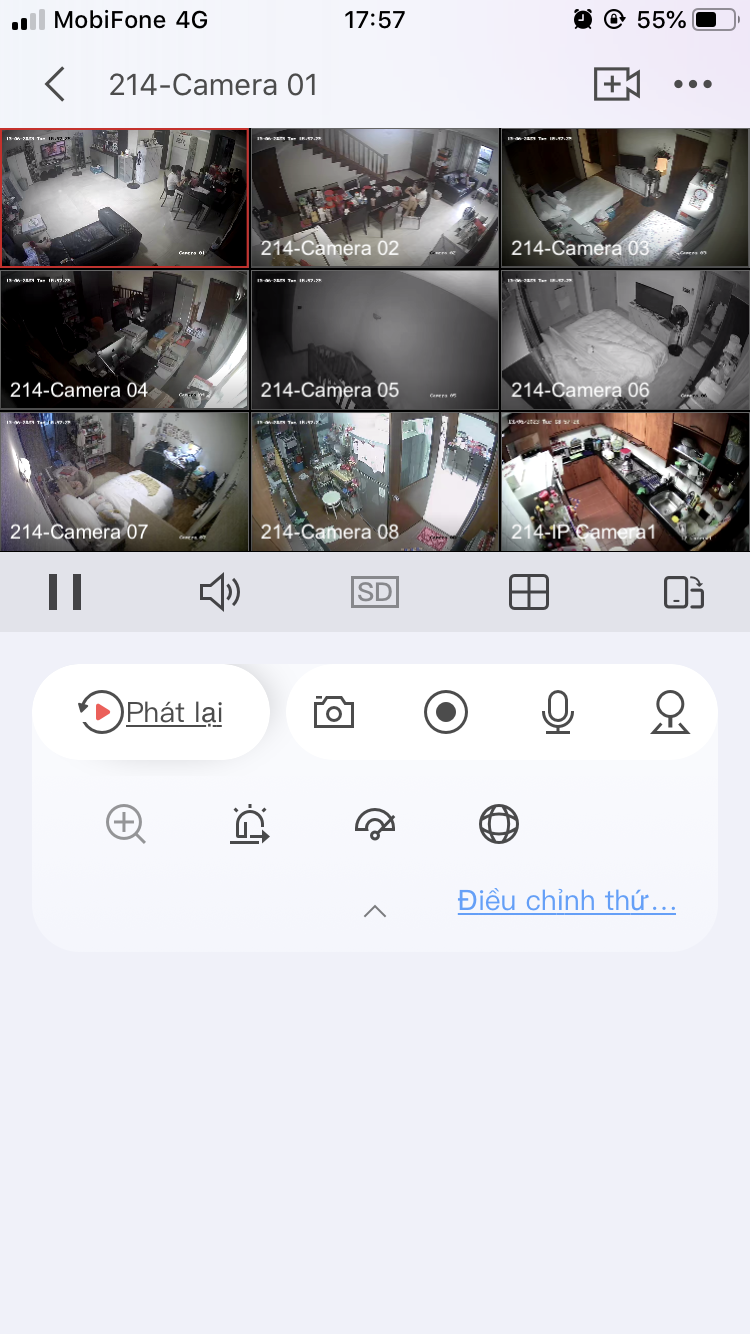Start recording the live video

(446, 712)
